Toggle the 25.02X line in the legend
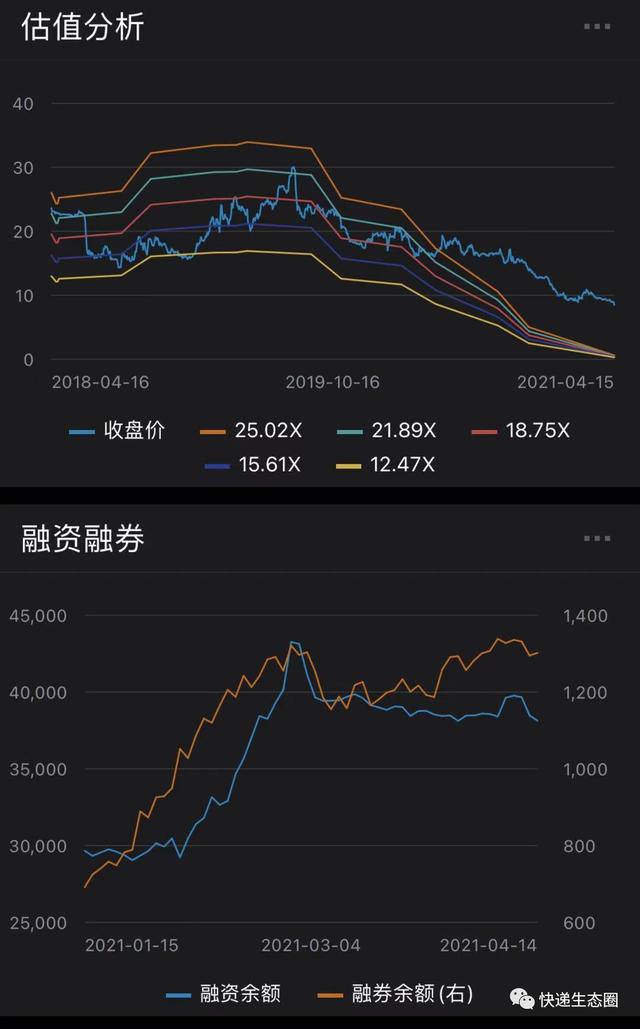Screen dimensions: 640x1029 click(251, 430)
